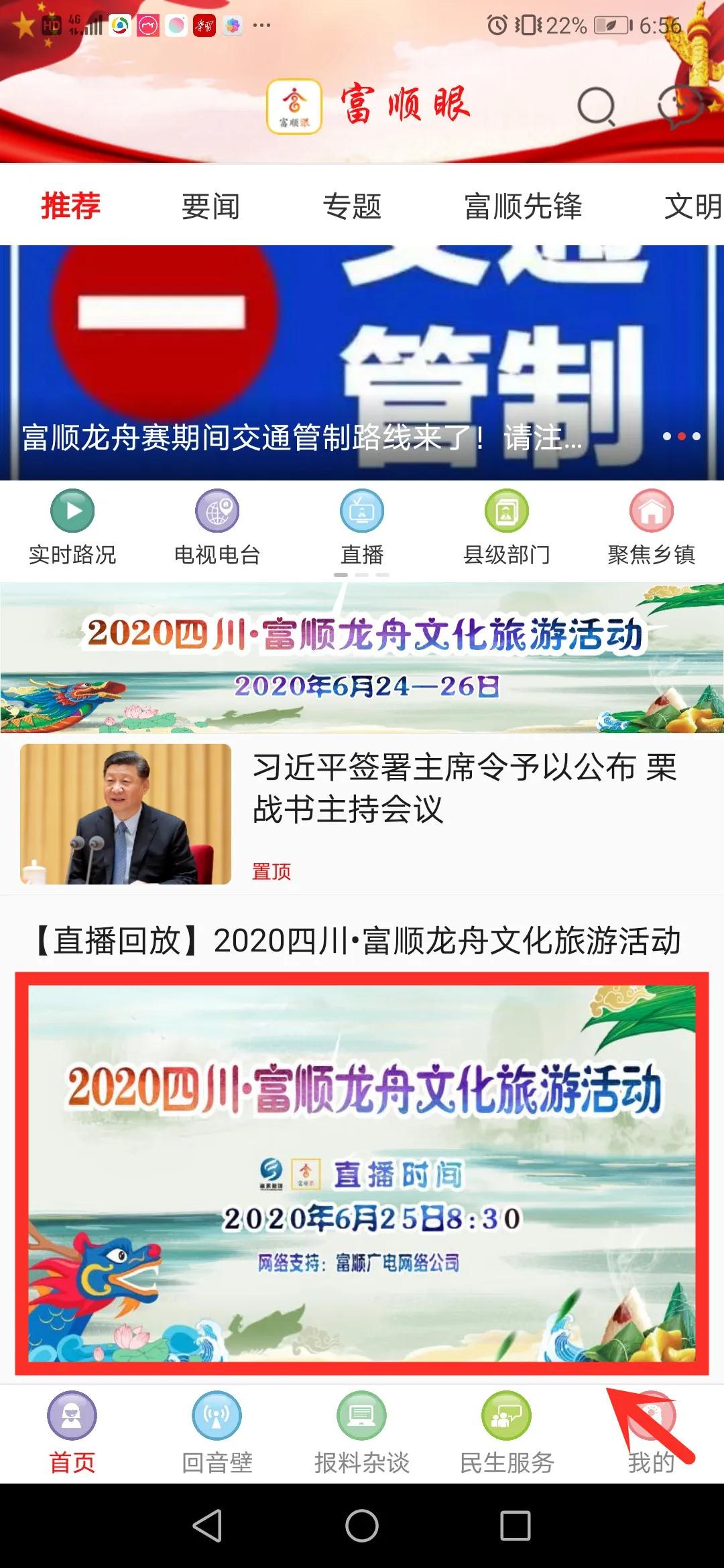Switch to the 专题 tab
The image size is (724, 1568).
coord(352,206)
